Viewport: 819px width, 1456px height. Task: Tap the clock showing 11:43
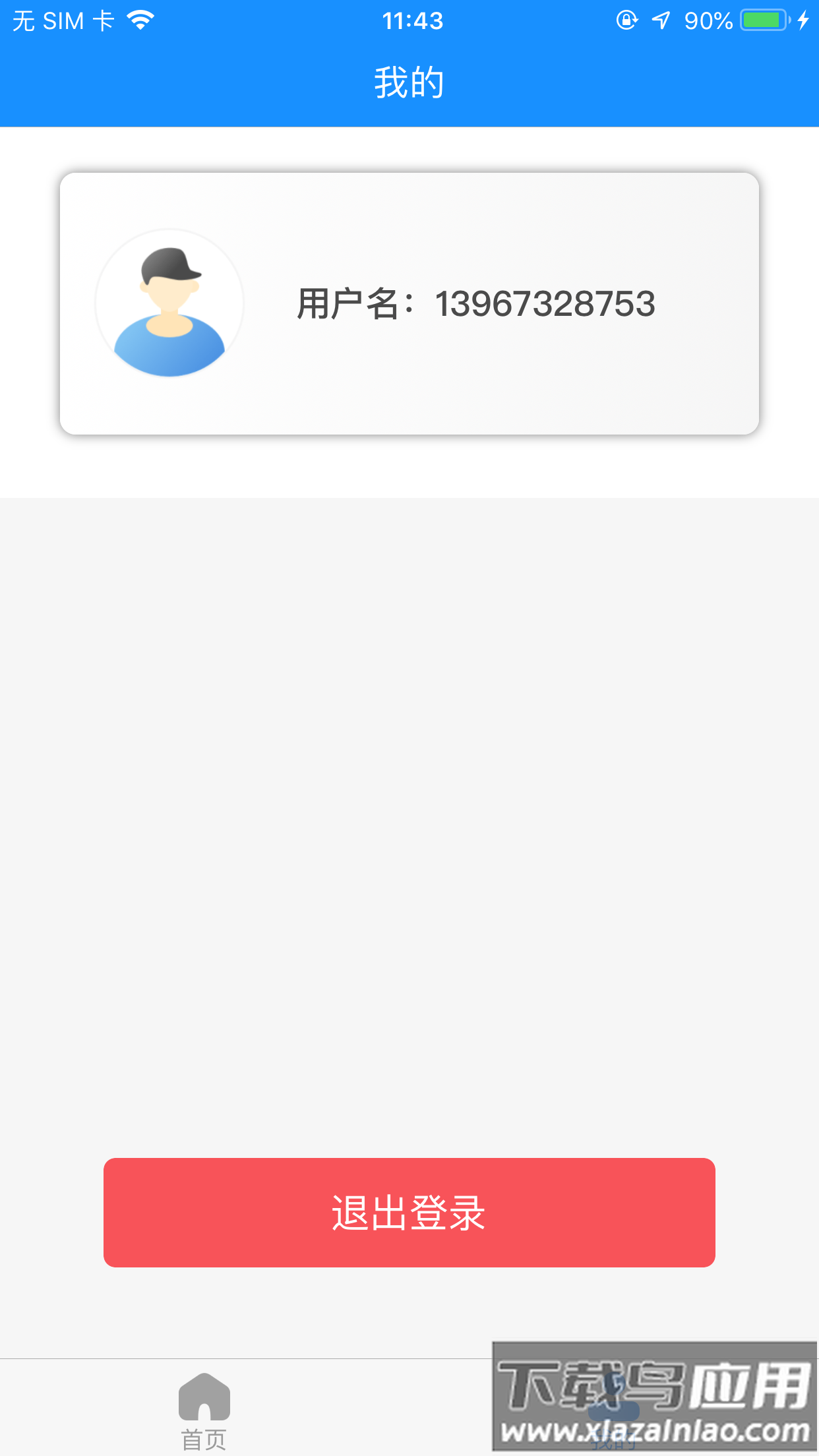pos(409,20)
